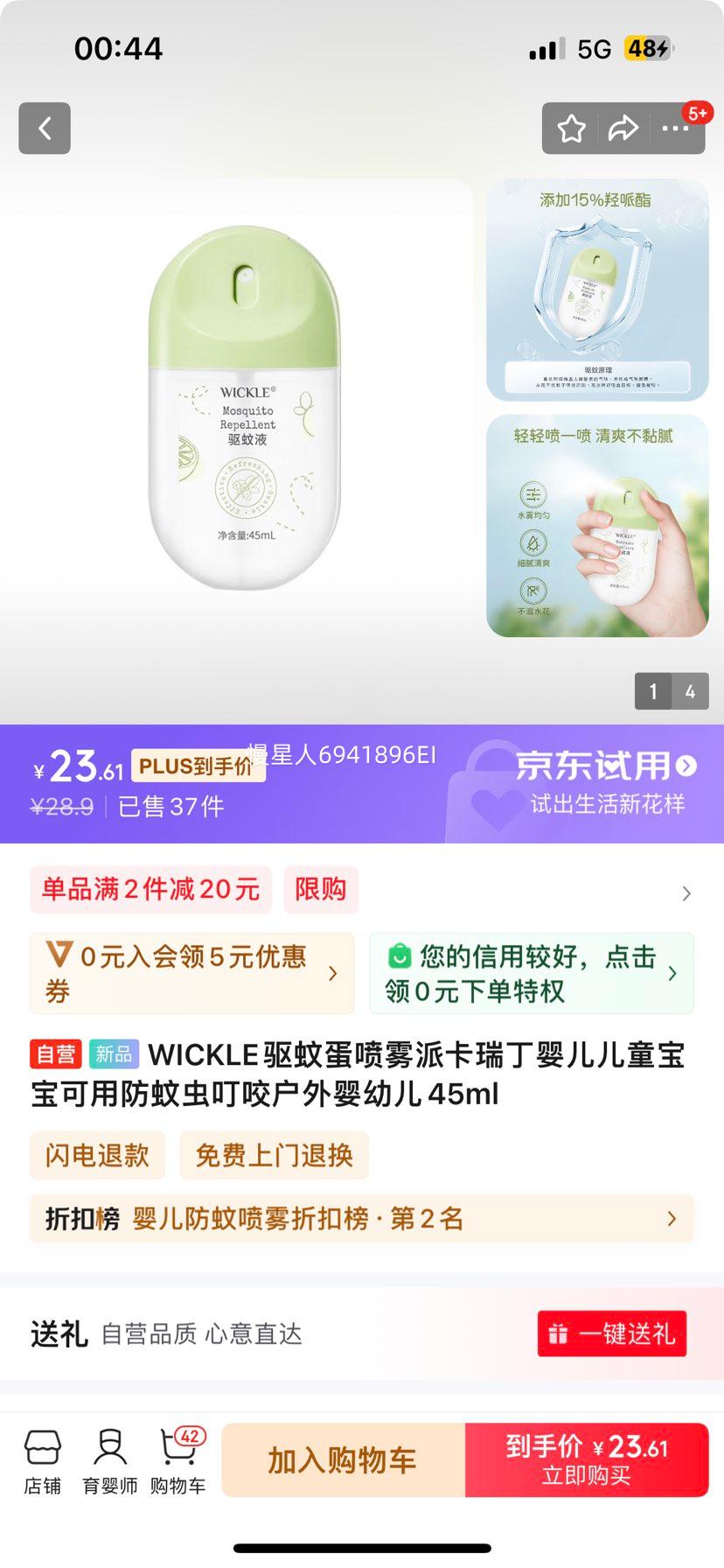Tap the star to favorite this product

tap(573, 129)
